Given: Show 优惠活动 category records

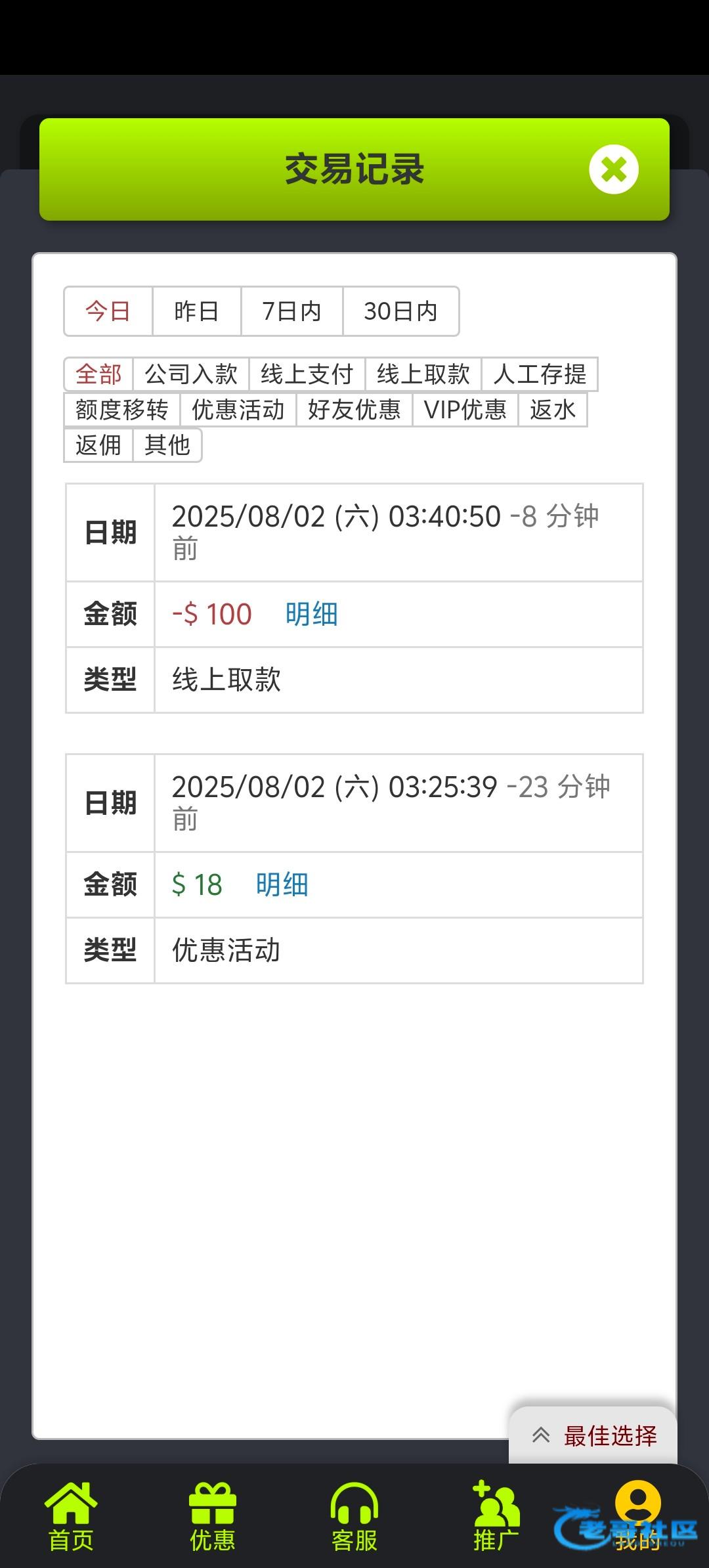Looking at the screenshot, I should (x=238, y=410).
